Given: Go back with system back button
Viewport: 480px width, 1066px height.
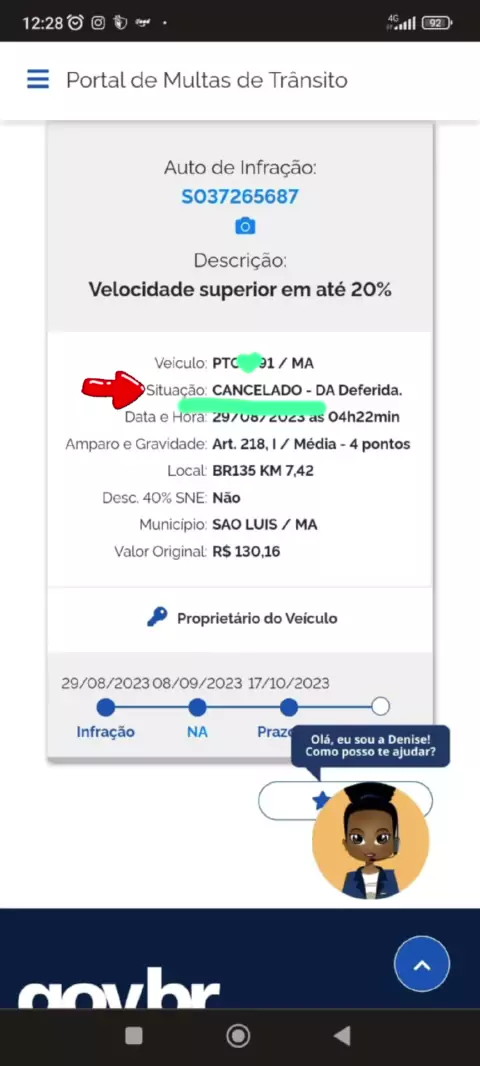Looking at the screenshot, I should [342, 1035].
